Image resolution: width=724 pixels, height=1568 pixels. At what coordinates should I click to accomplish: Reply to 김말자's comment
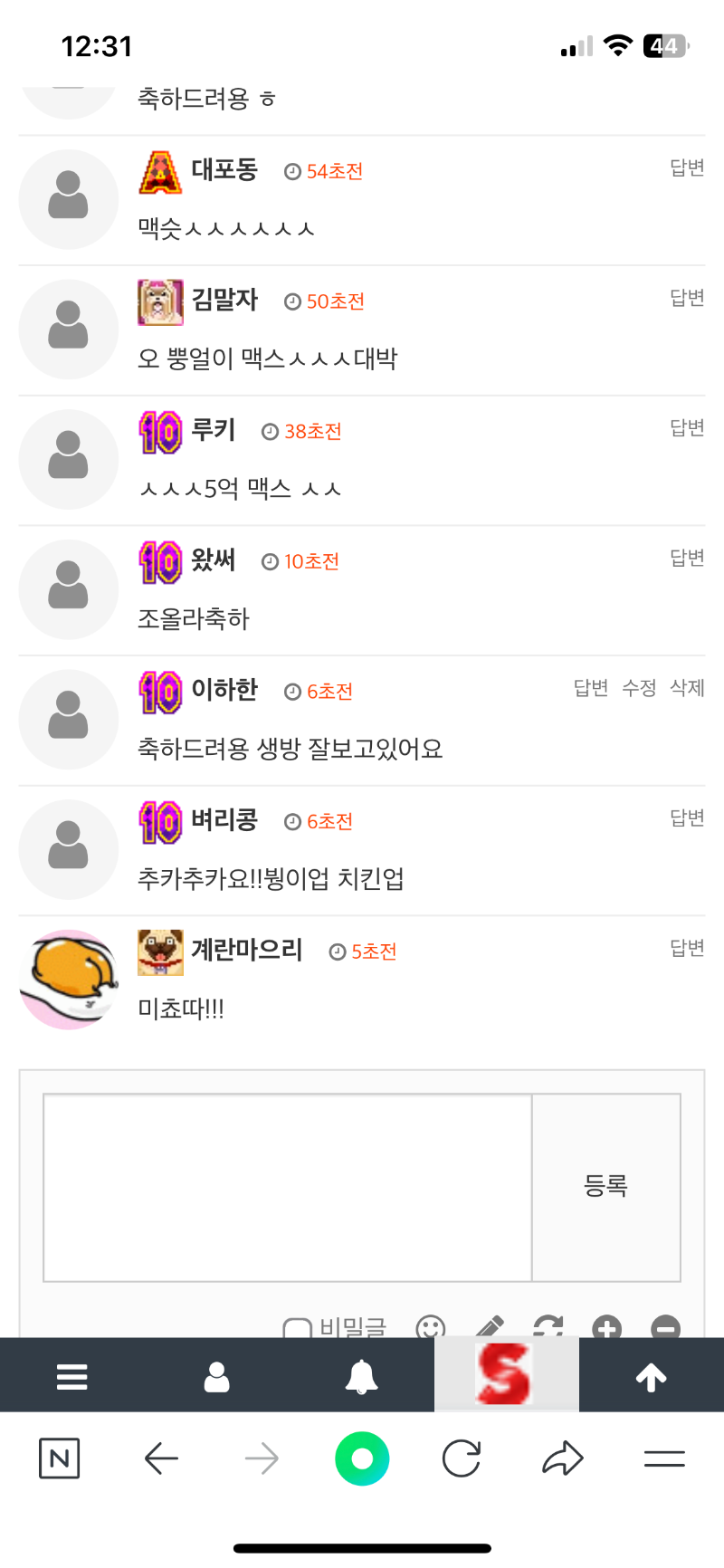(x=686, y=298)
